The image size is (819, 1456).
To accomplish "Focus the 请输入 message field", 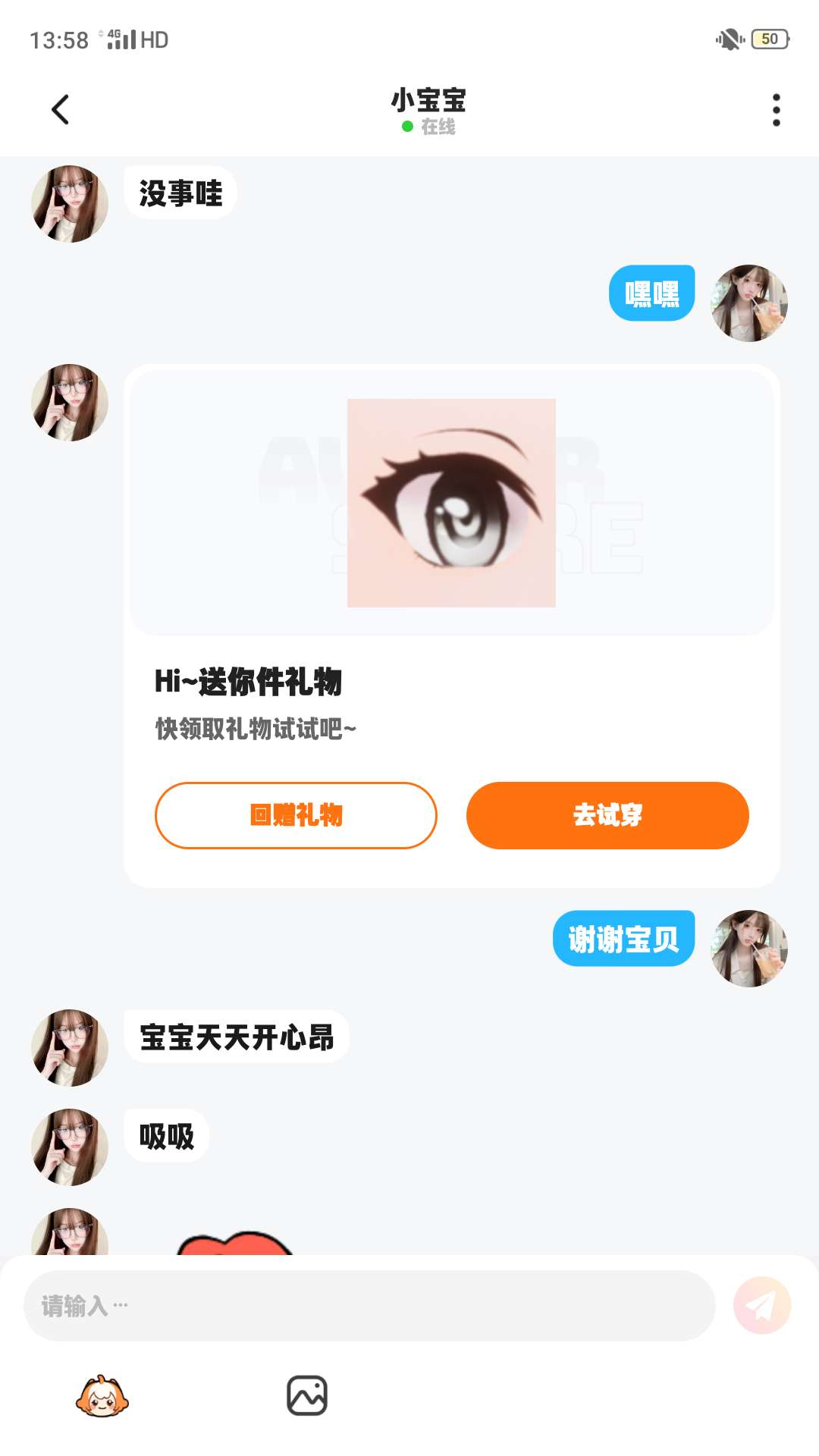I will (x=369, y=1306).
